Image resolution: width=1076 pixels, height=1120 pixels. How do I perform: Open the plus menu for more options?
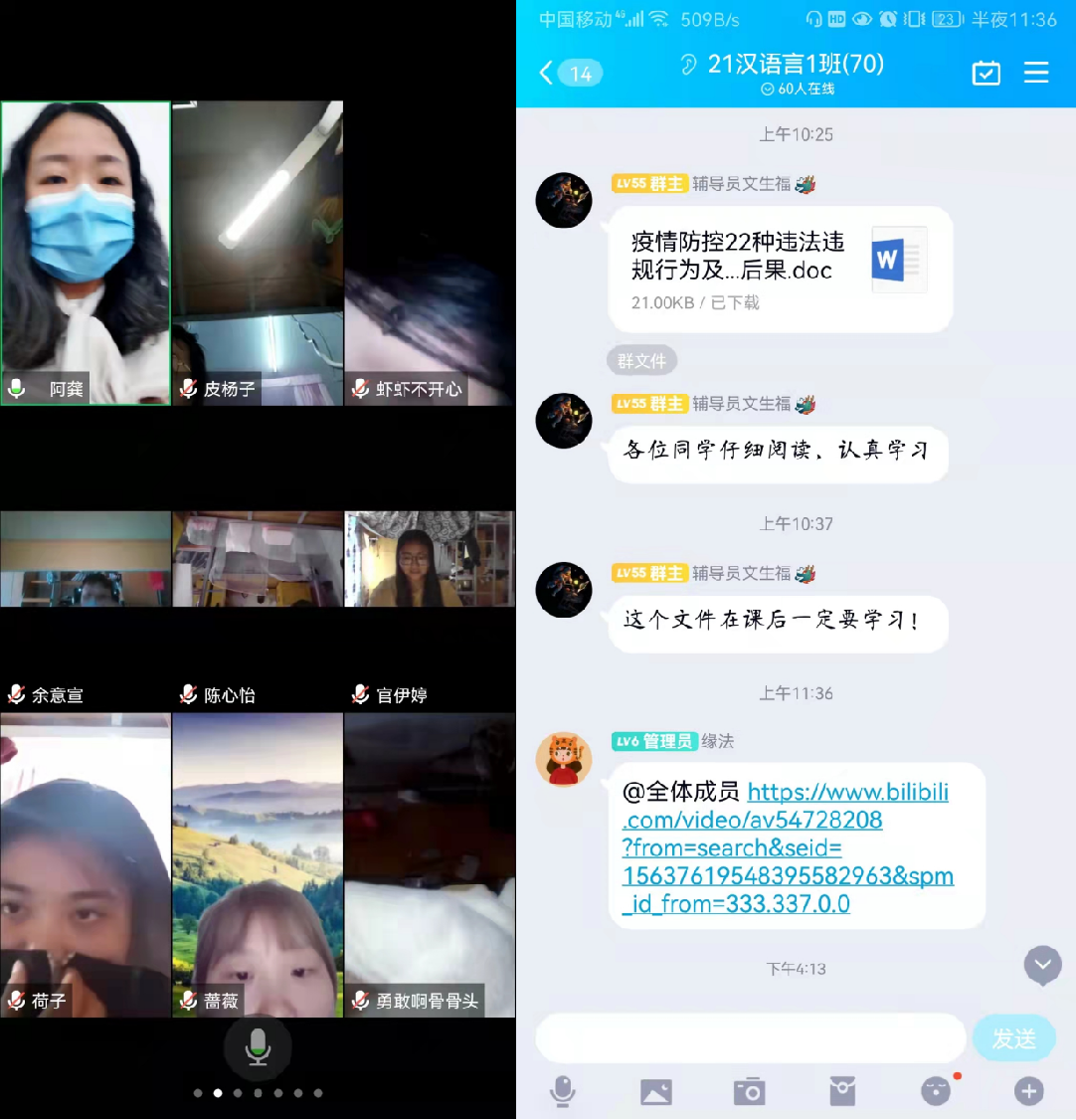click(x=1029, y=1091)
